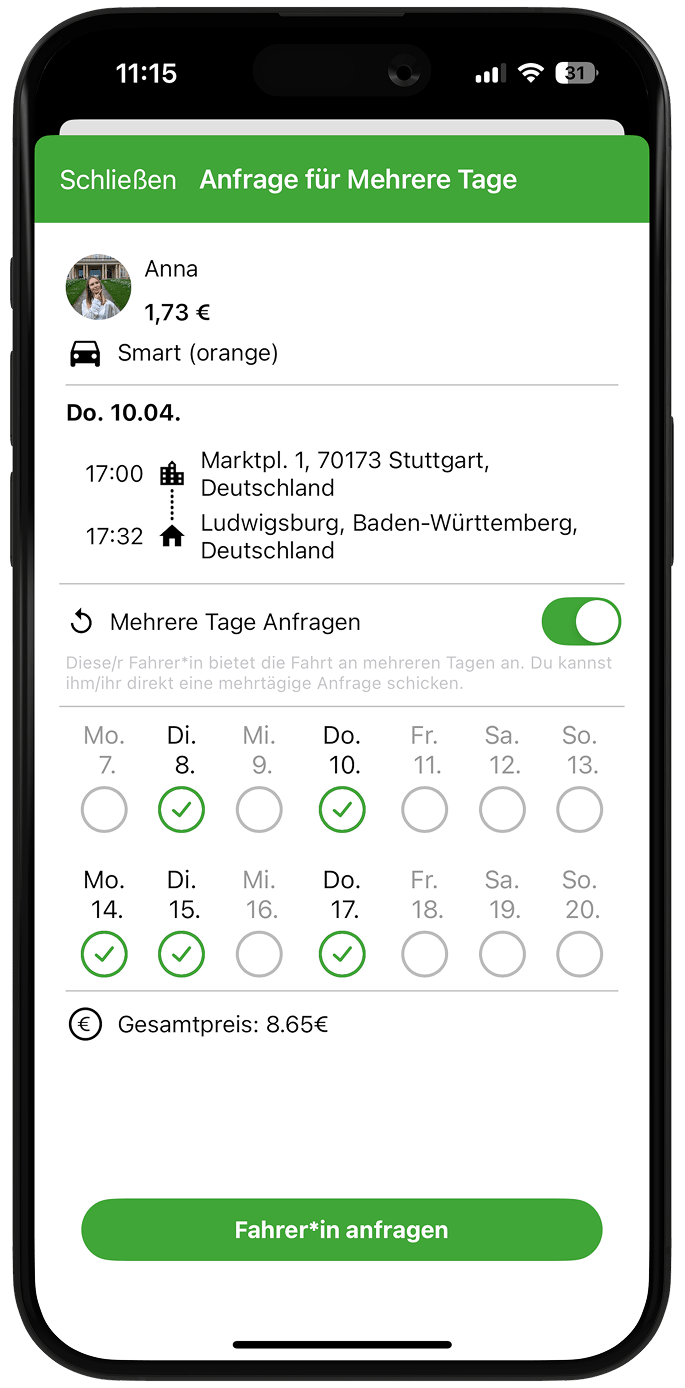685x1388 pixels.
Task: Select Sunday the 13th
Action: 580,810
